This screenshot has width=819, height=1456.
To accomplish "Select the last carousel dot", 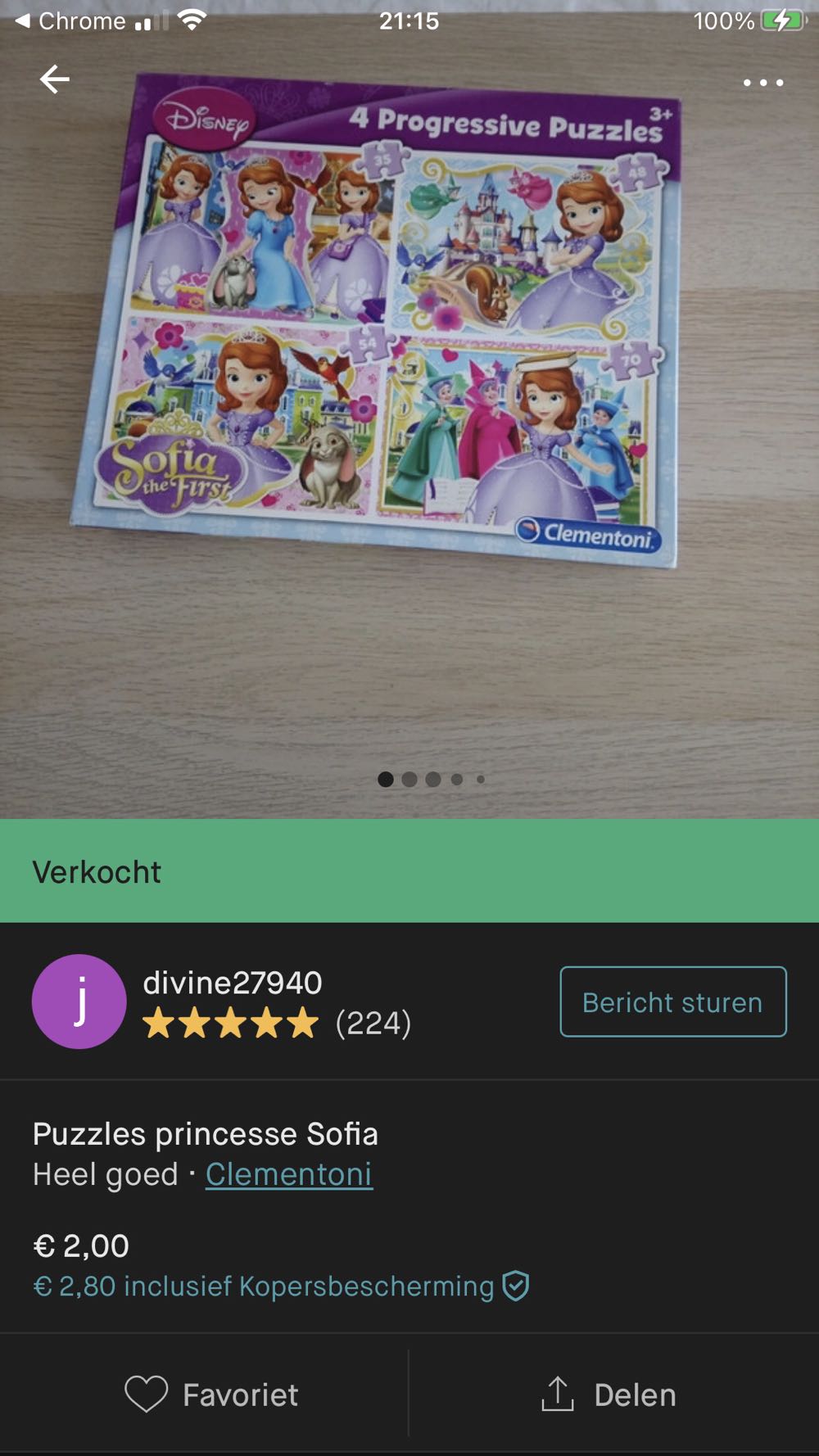I will tap(479, 780).
